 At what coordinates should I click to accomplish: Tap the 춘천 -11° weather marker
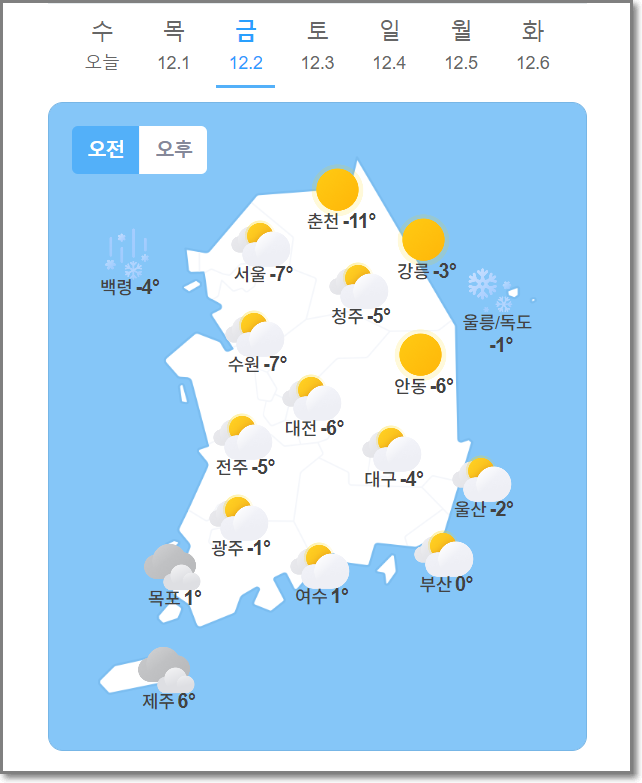click(x=341, y=199)
